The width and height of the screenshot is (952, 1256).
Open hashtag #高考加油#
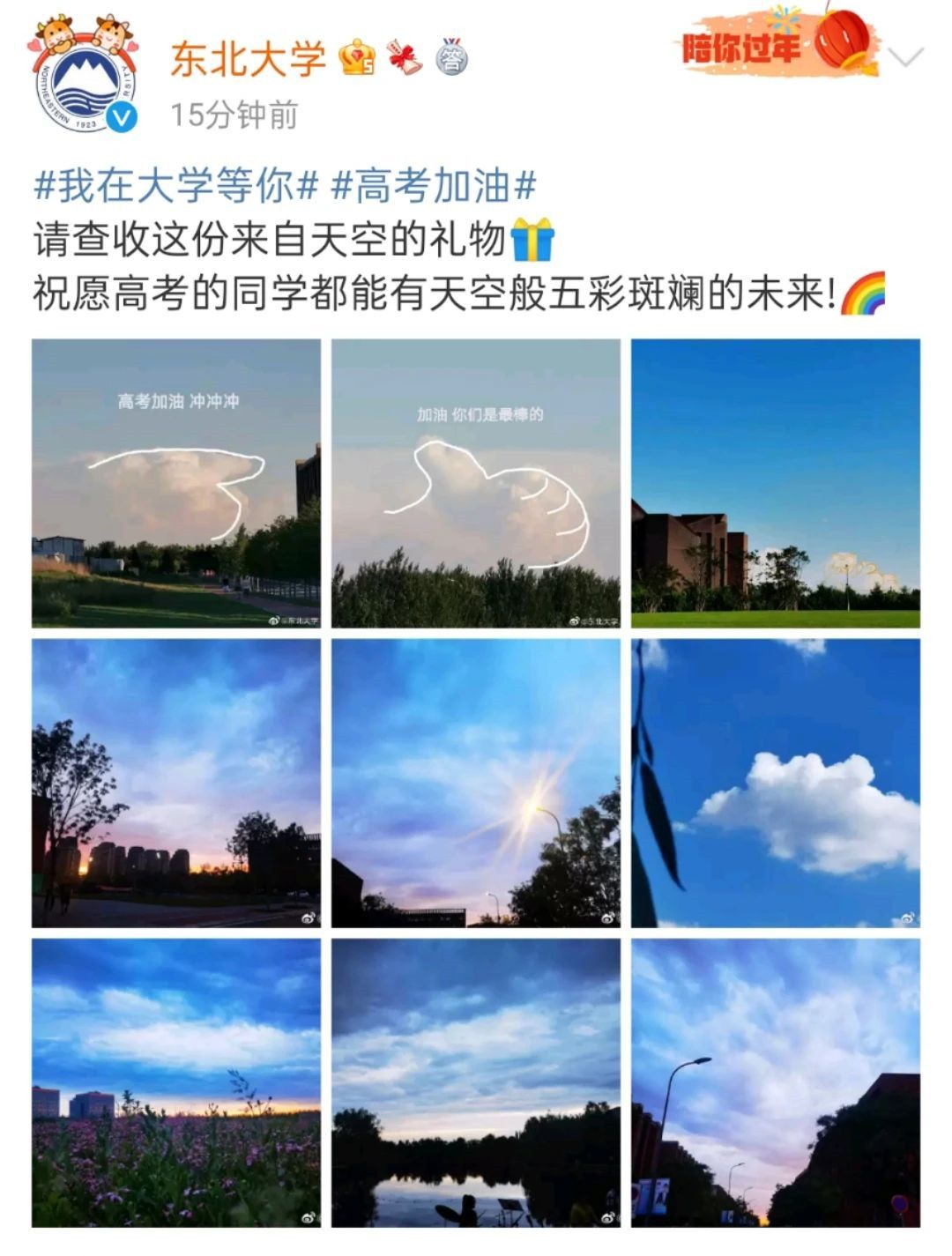click(x=434, y=186)
